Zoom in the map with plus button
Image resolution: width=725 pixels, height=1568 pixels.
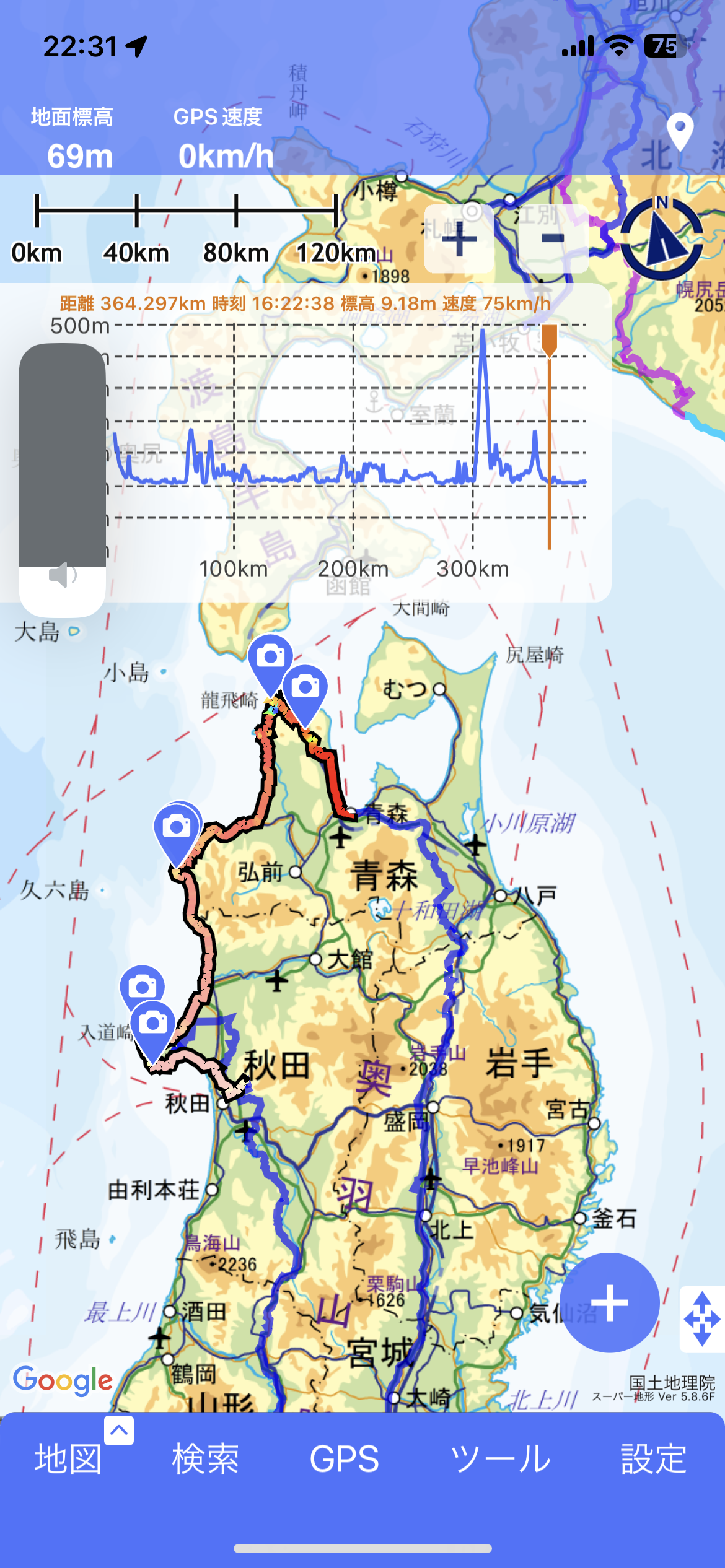point(459,239)
